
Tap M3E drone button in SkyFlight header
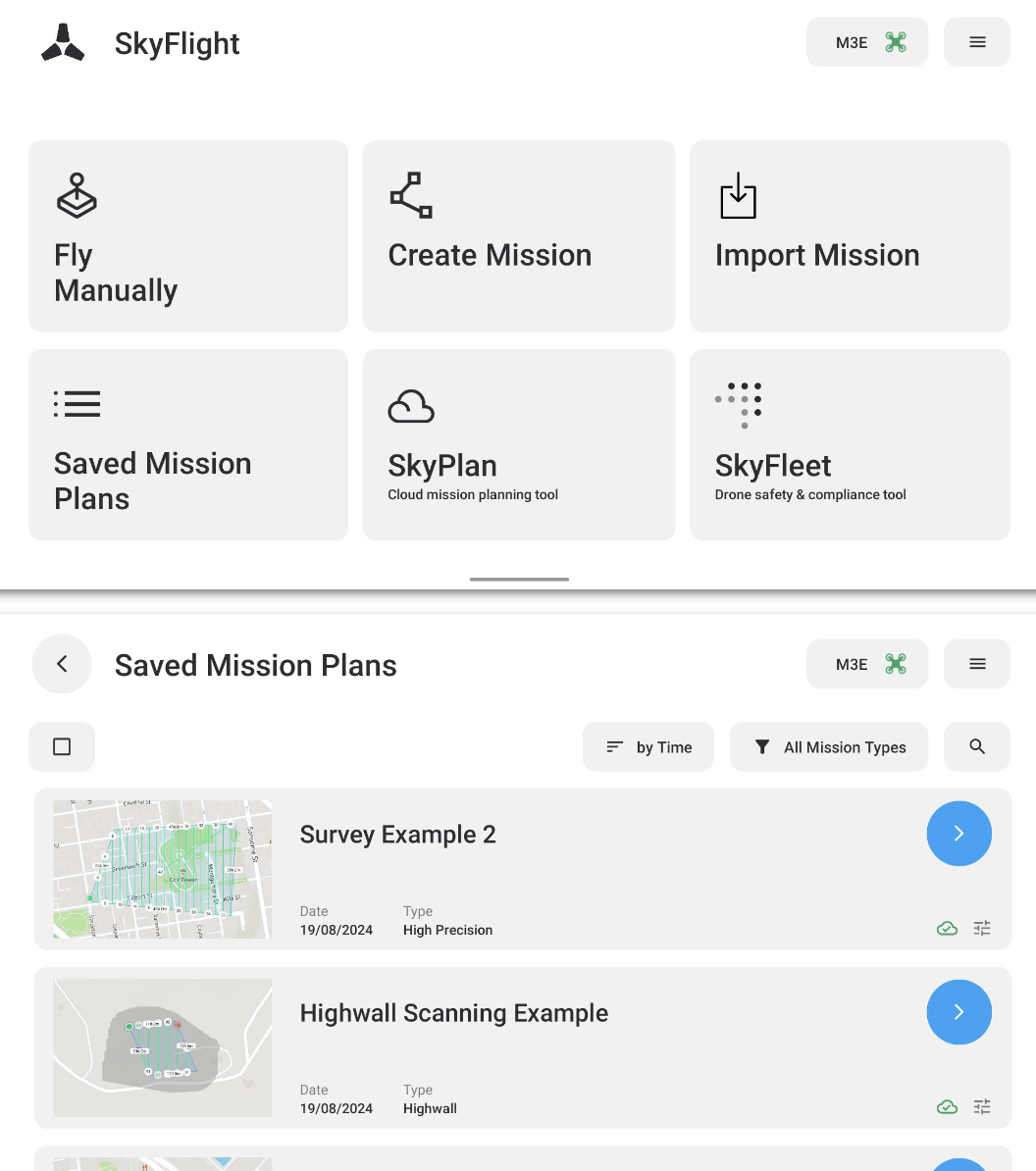click(867, 42)
